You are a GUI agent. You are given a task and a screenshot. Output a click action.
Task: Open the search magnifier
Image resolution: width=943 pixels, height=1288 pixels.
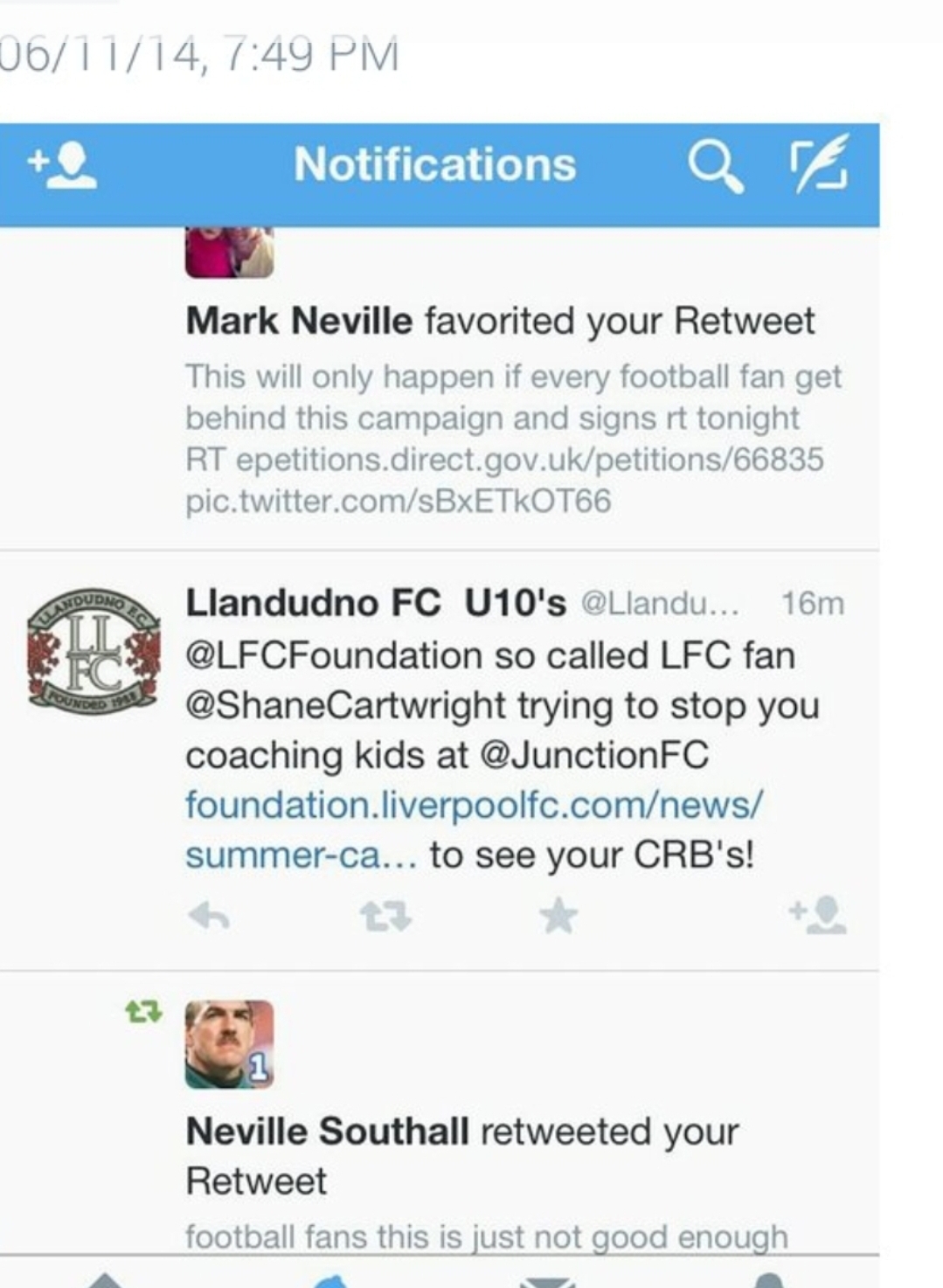point(715,166)
